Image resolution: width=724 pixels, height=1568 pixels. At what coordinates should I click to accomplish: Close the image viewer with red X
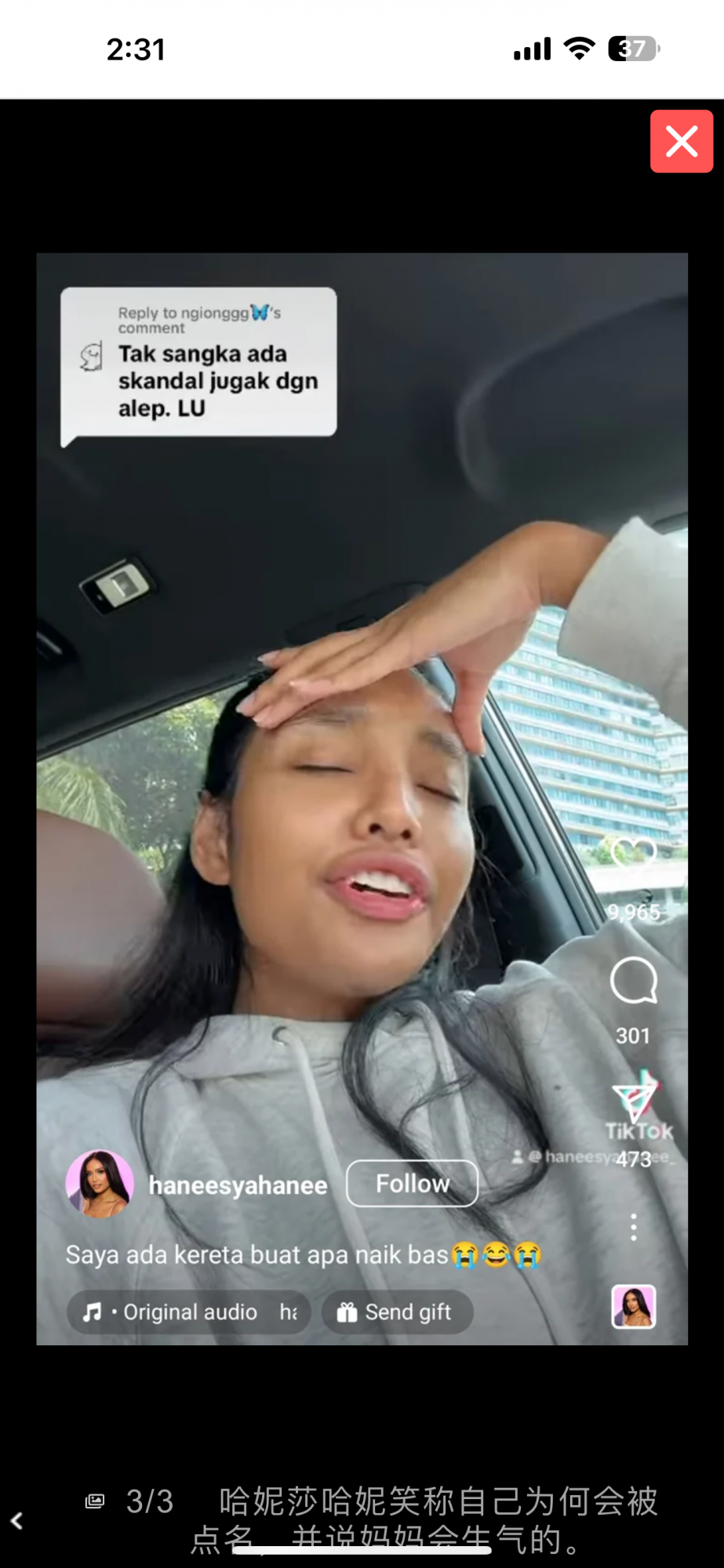point(681,141)
